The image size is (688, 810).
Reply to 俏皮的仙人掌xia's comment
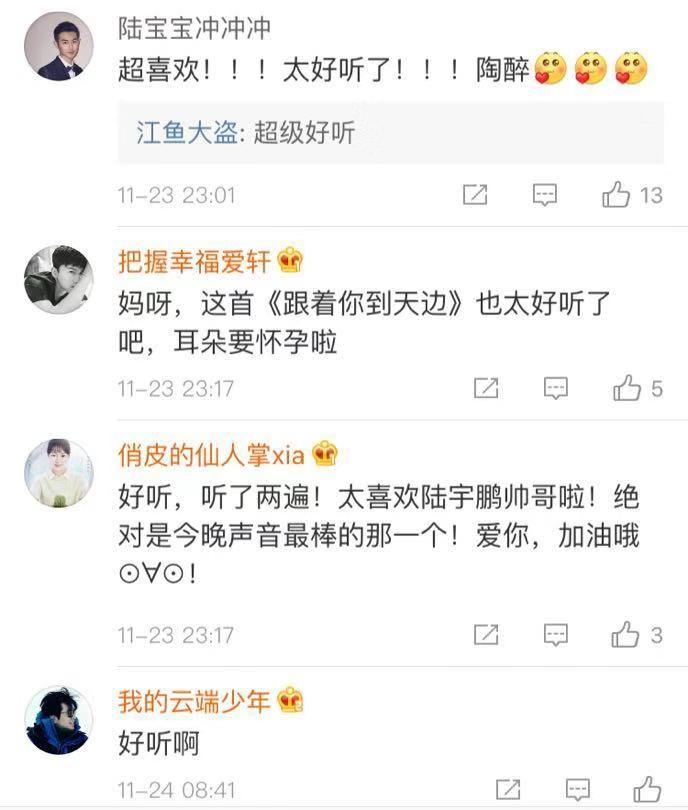pos(555,633)
